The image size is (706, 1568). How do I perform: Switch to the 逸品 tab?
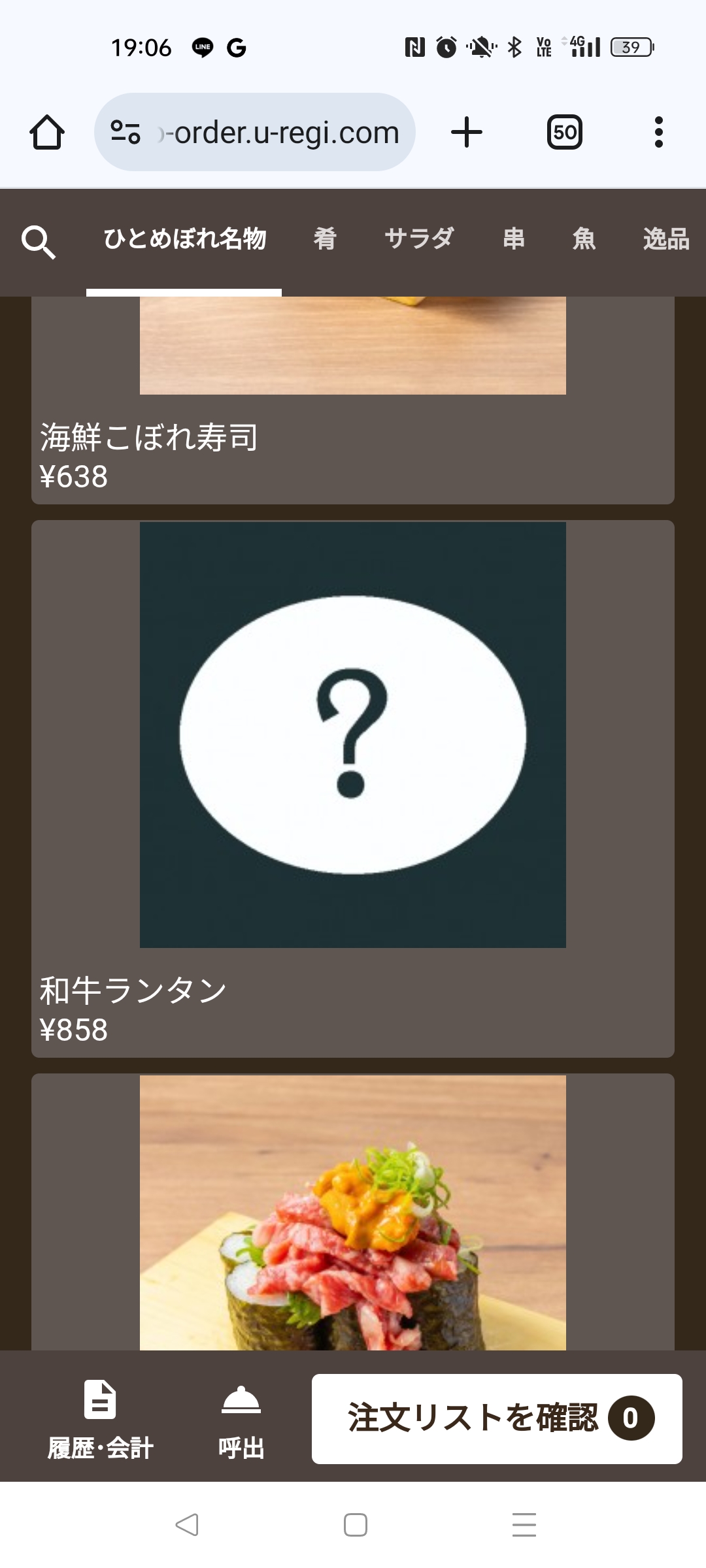pos(665,239)
